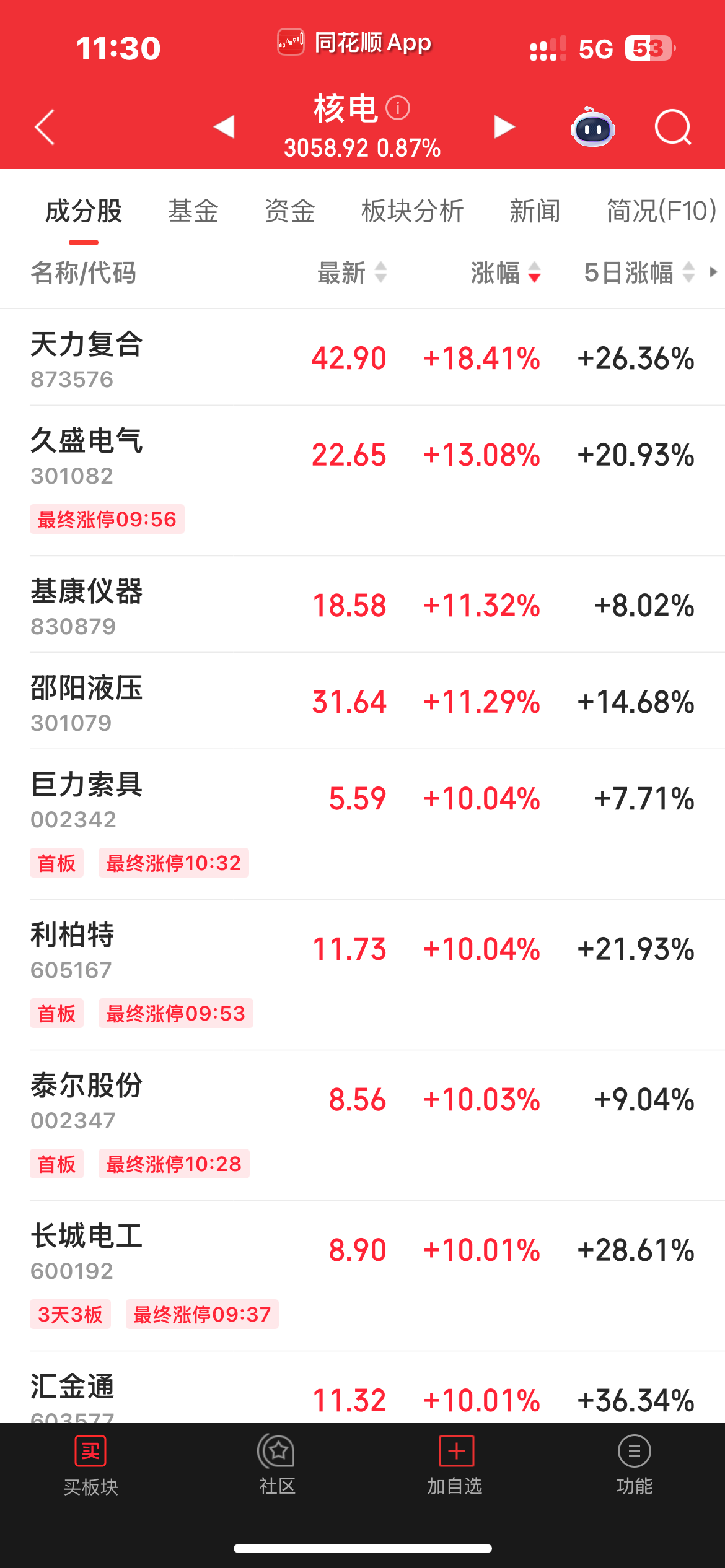
Task: Open the 简况(F10) tab
Action: point(661,211)
